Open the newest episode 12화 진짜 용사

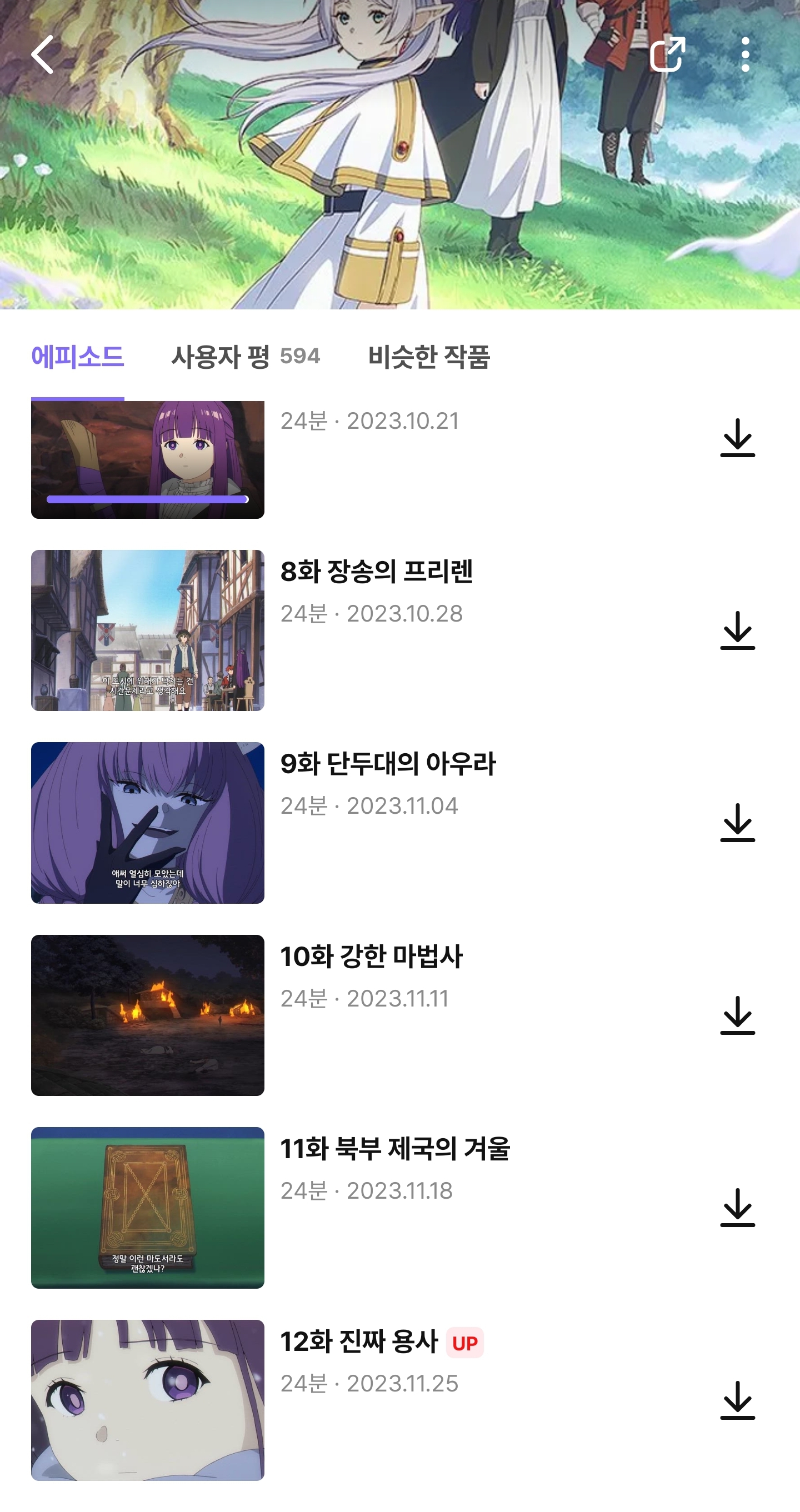click(x=147, y=1400)
